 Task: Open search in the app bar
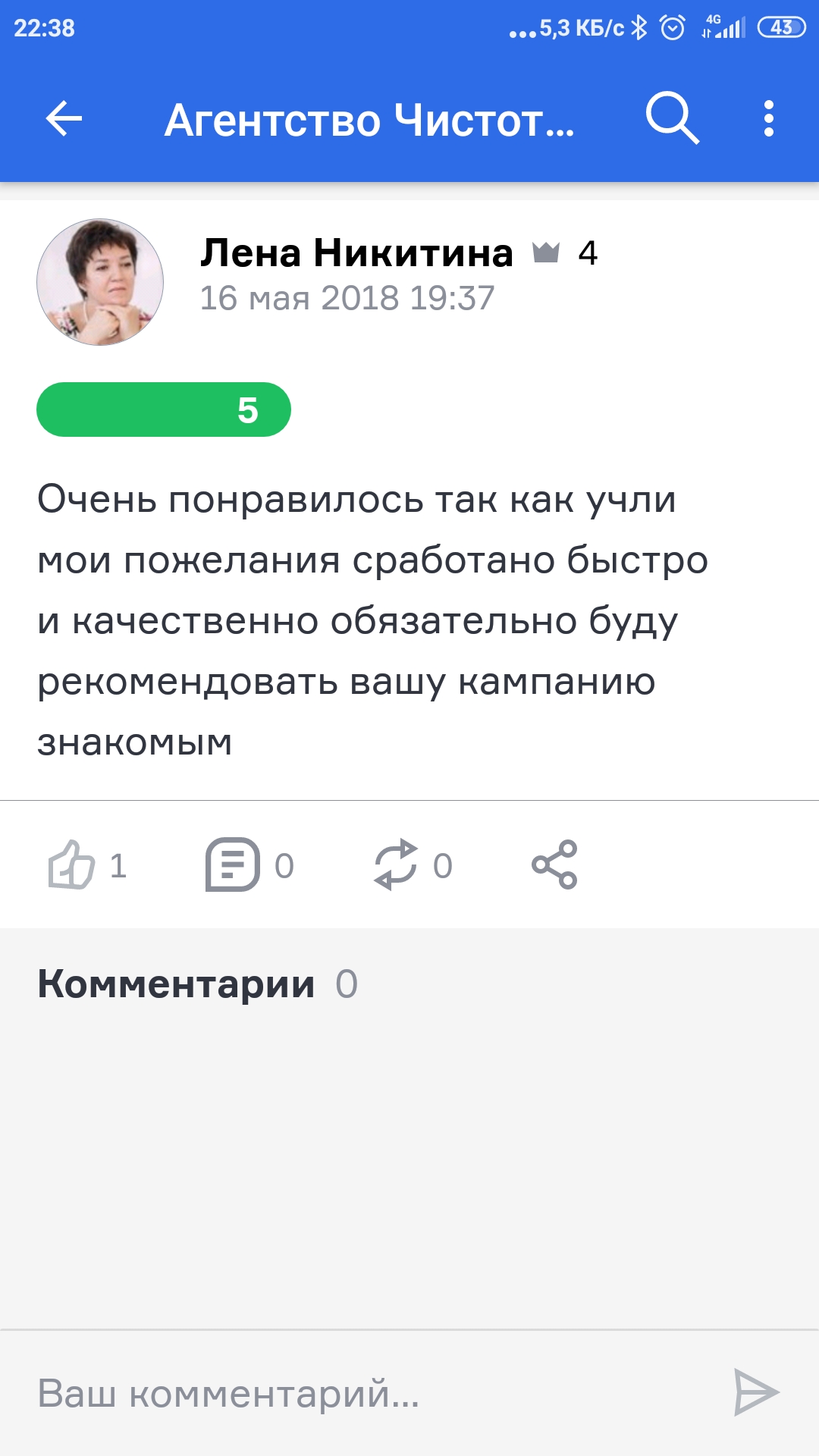coord(672,119)
